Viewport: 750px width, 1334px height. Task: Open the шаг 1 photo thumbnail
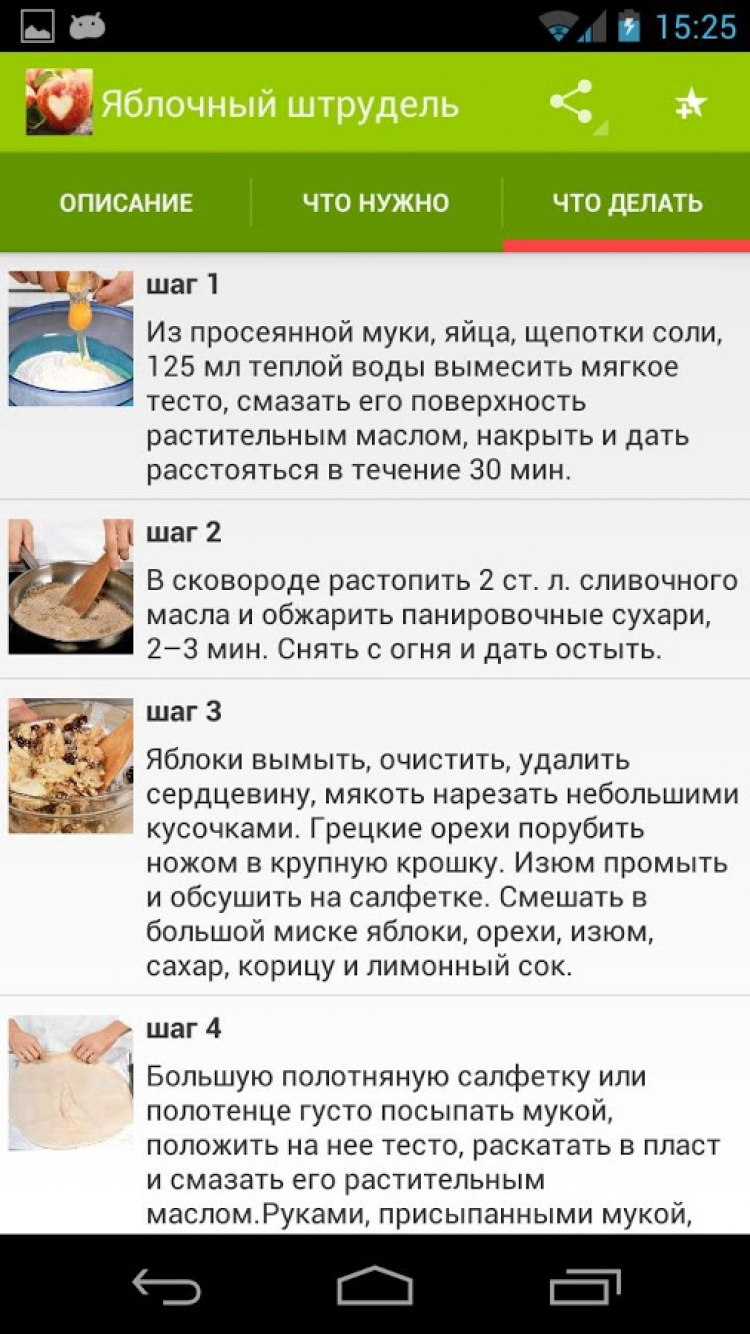pos(71,338)
